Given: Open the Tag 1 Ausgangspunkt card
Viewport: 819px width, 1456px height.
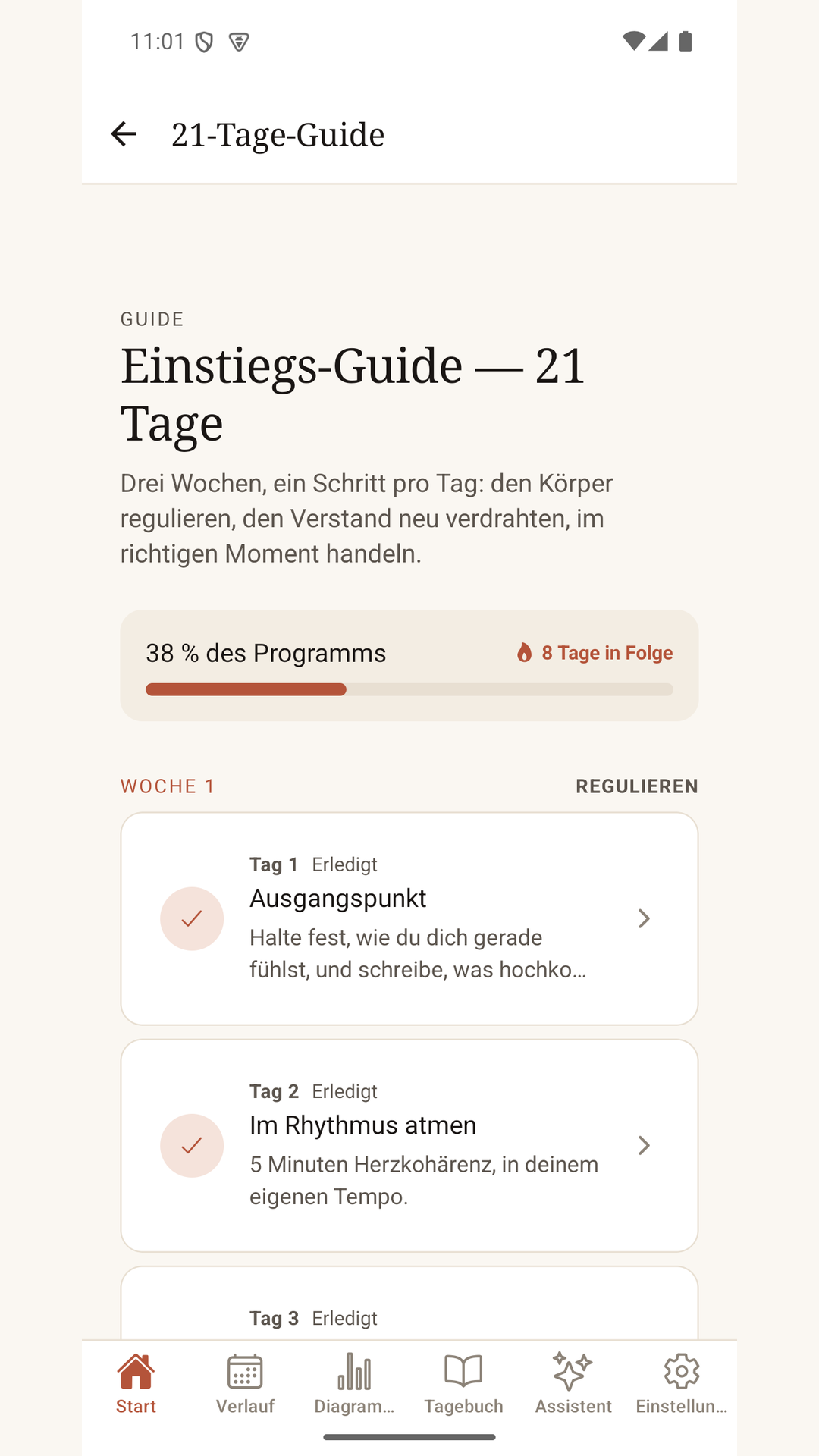Looking at the screenshot, I should point(409,918).
